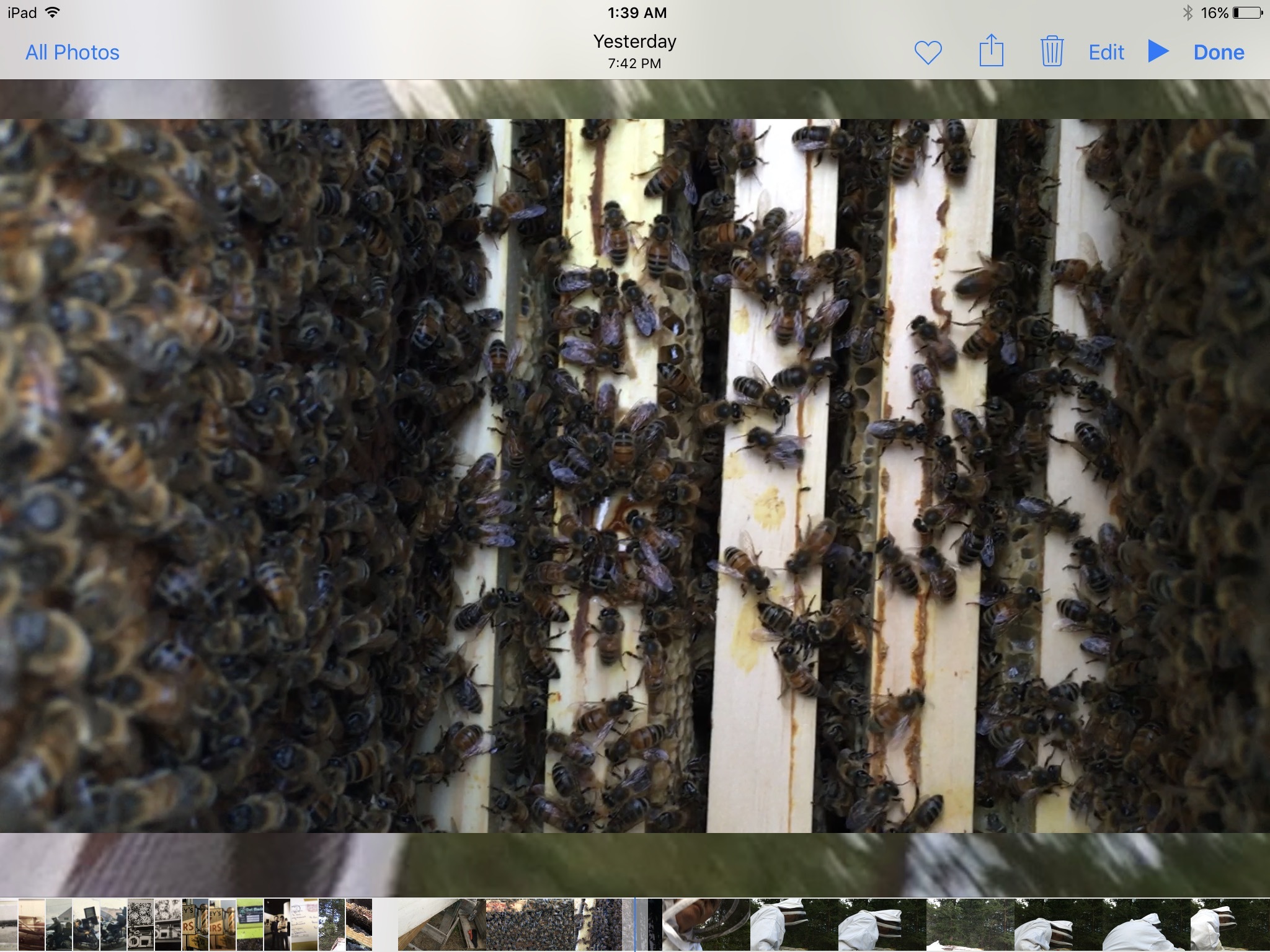Go back to All Photos
The image size is (1270, 952).
click(72, 53)
